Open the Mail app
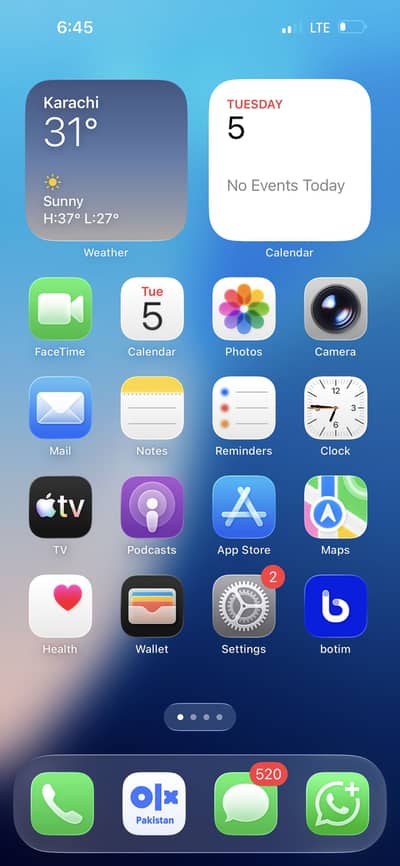The height and width of the screenshot is (866, 400). click(x=60, y=408)
